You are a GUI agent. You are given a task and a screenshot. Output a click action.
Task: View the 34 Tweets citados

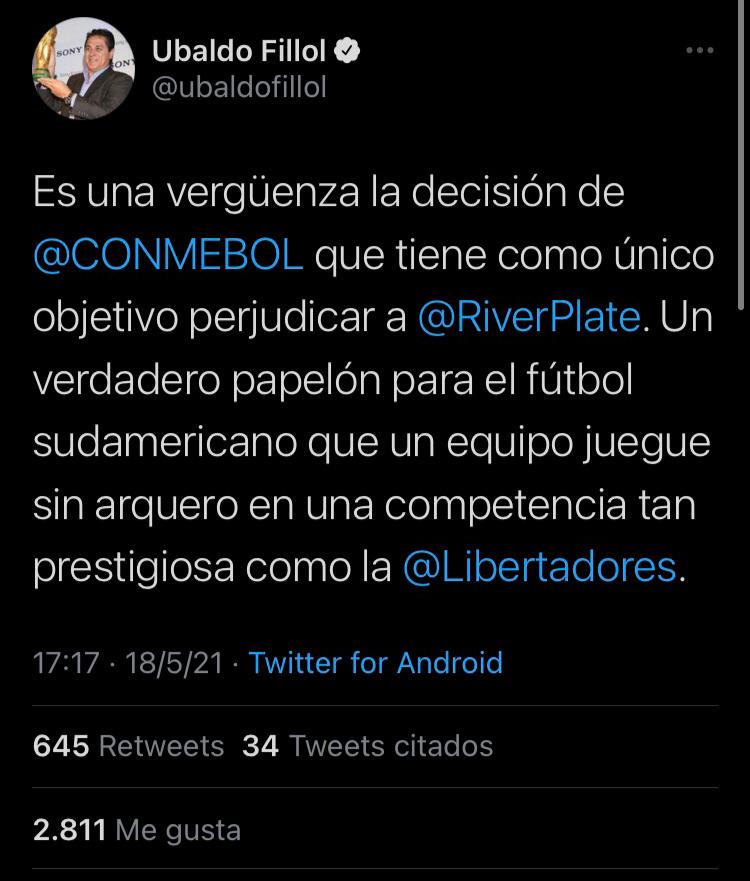367,746
